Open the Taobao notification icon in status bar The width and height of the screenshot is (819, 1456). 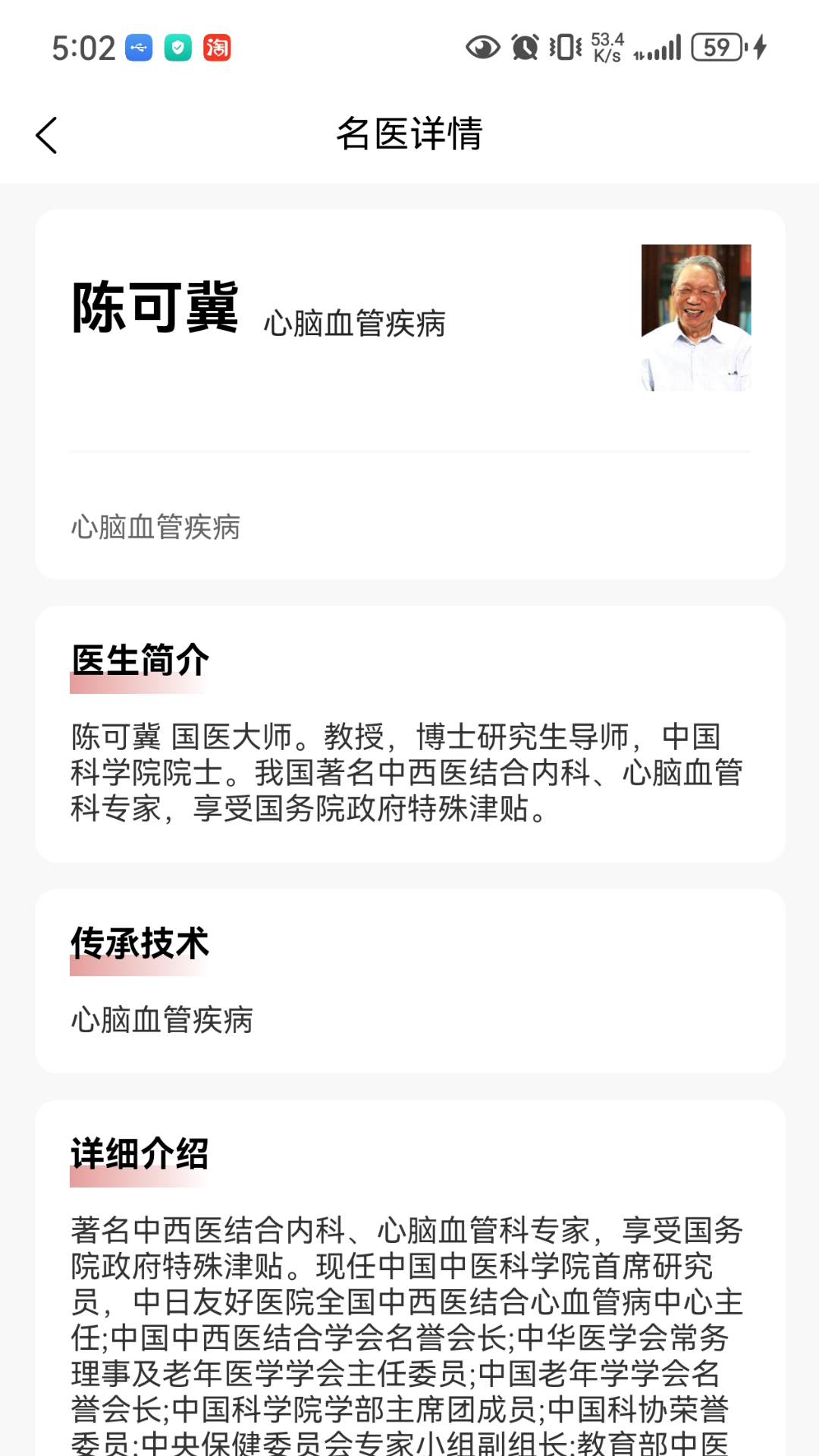pos(218,48)
